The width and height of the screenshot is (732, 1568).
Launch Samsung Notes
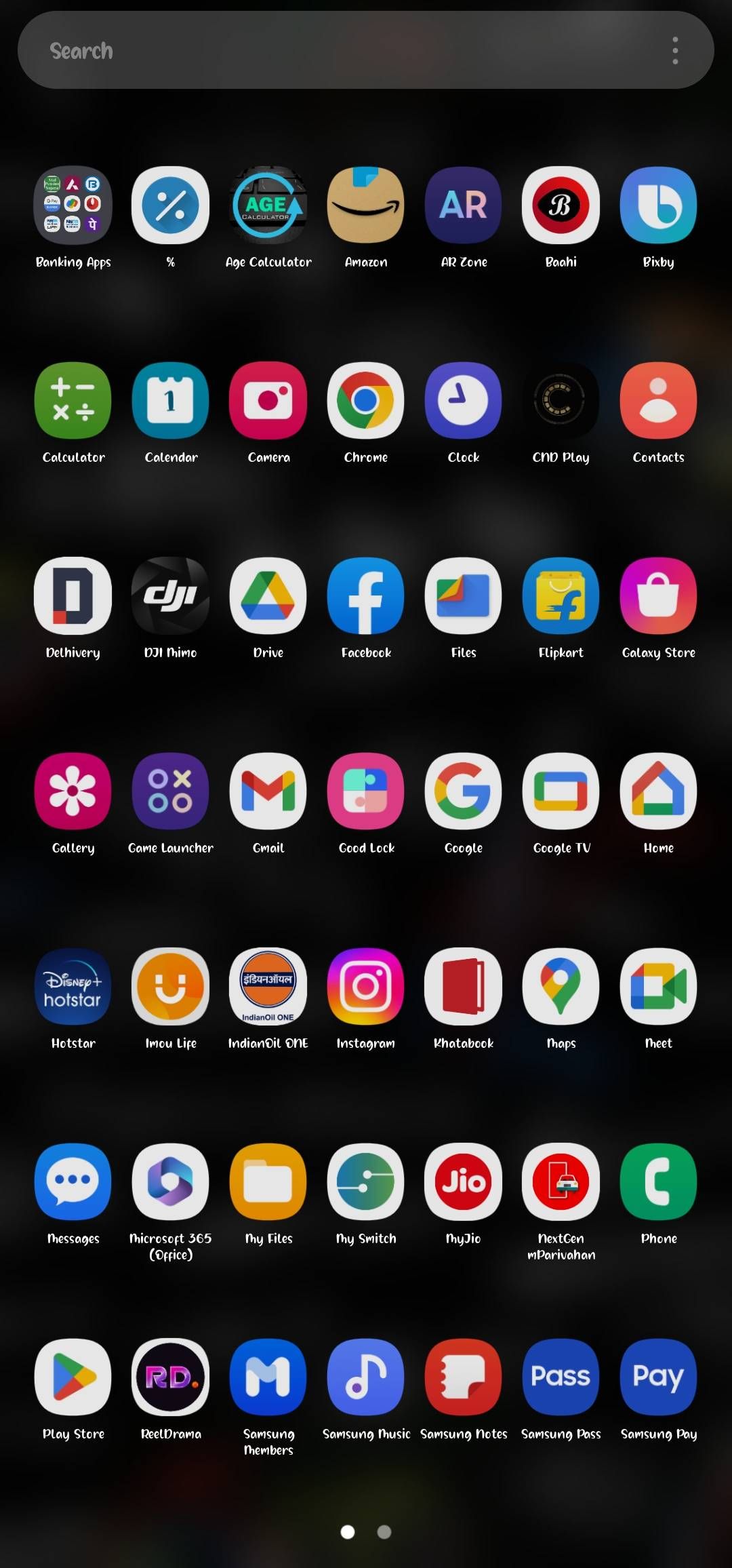pos(463,1377)
